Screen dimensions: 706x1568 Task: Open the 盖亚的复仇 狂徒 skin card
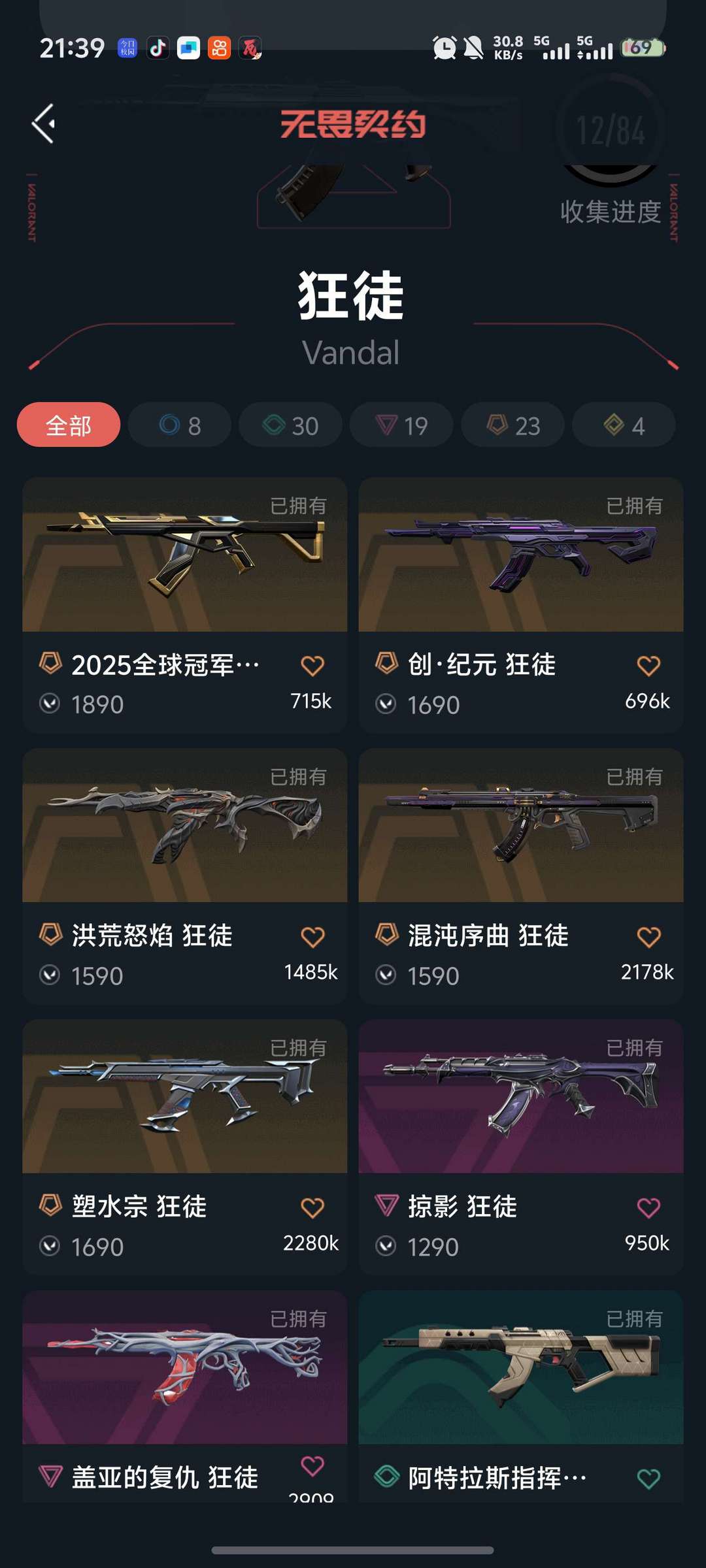[x=184, y=1367]
